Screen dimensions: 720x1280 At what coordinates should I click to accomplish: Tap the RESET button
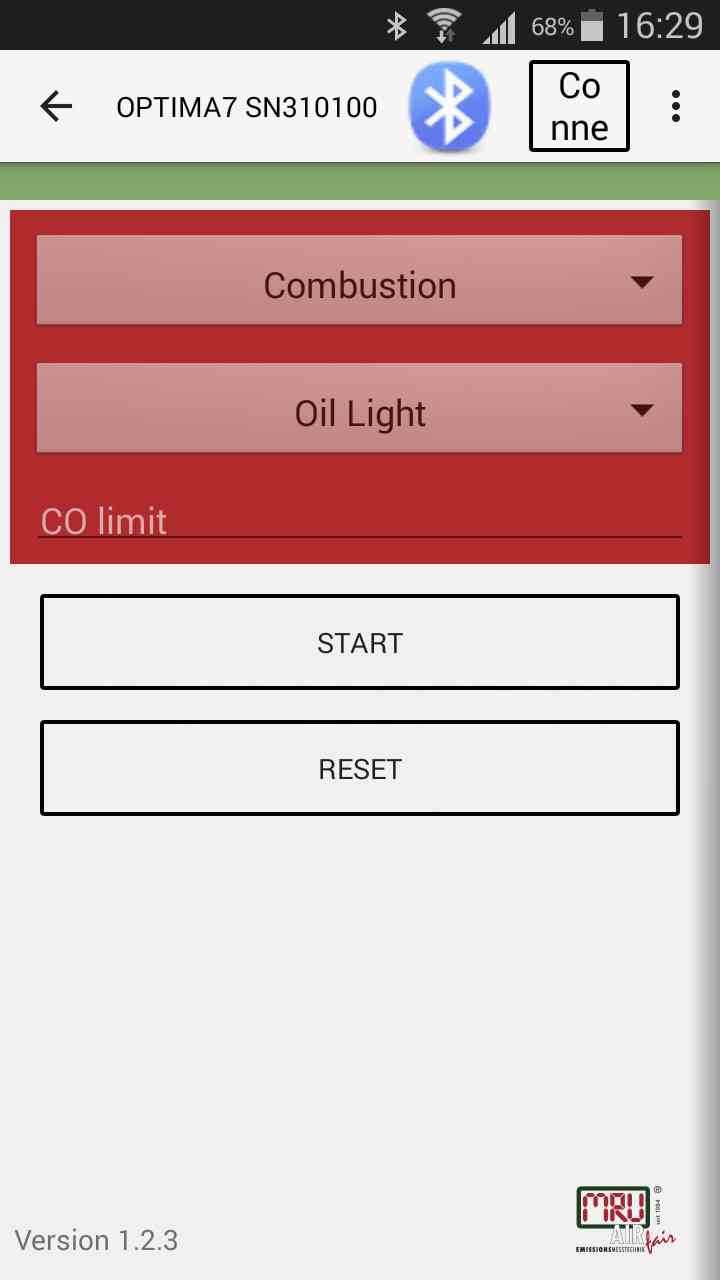(360, 768)
